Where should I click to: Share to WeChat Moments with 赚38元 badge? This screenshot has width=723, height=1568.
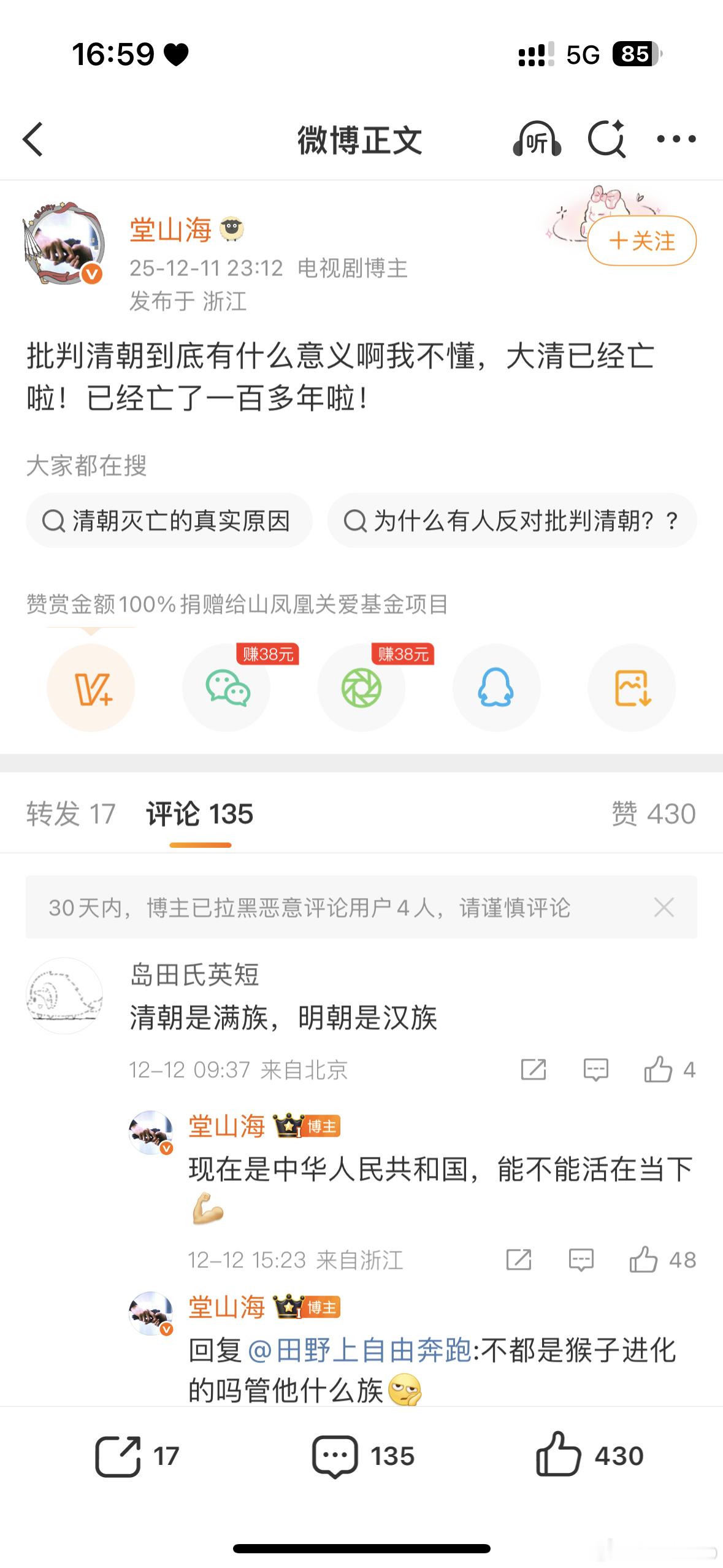click(361, 688)
